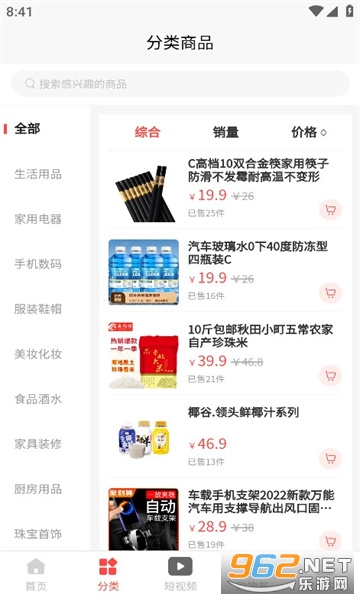Sort products by 销量

click(226, 132)
